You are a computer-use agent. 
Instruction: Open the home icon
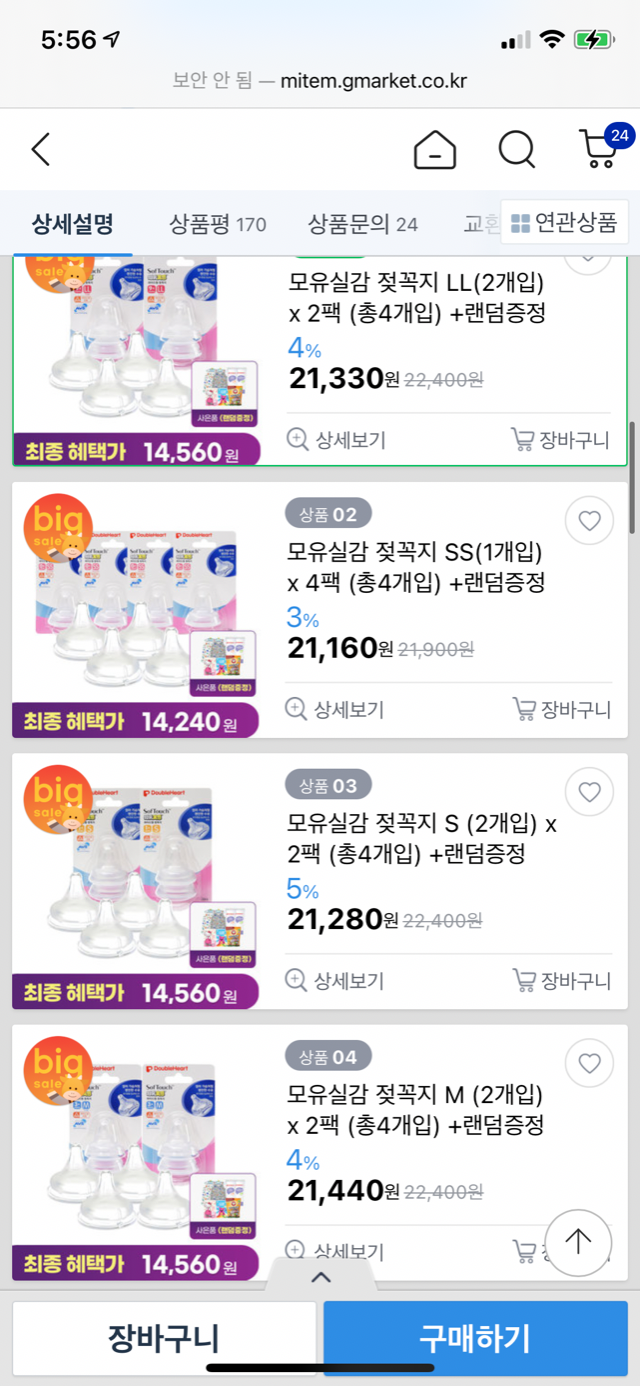pos(435,150)
